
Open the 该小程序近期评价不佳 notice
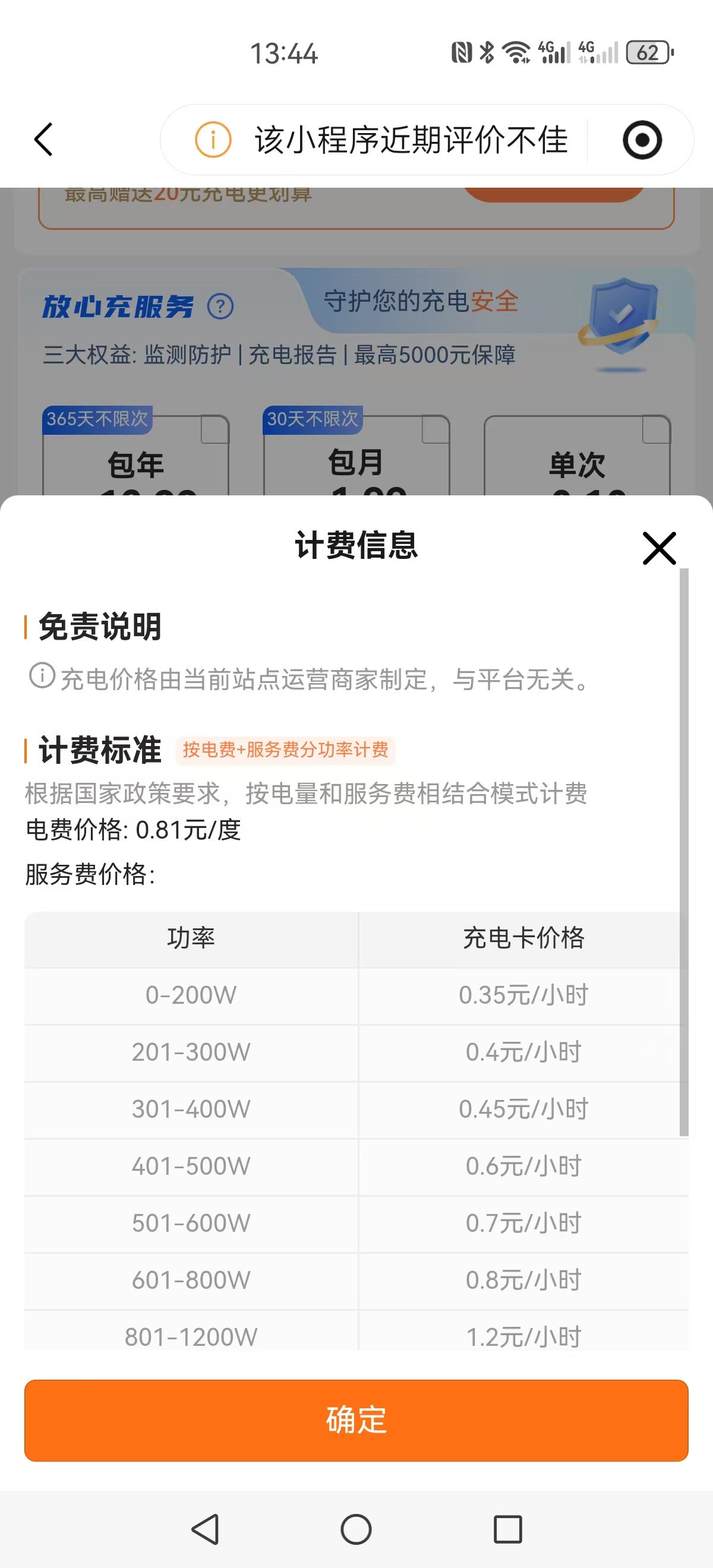click(383, 140)
